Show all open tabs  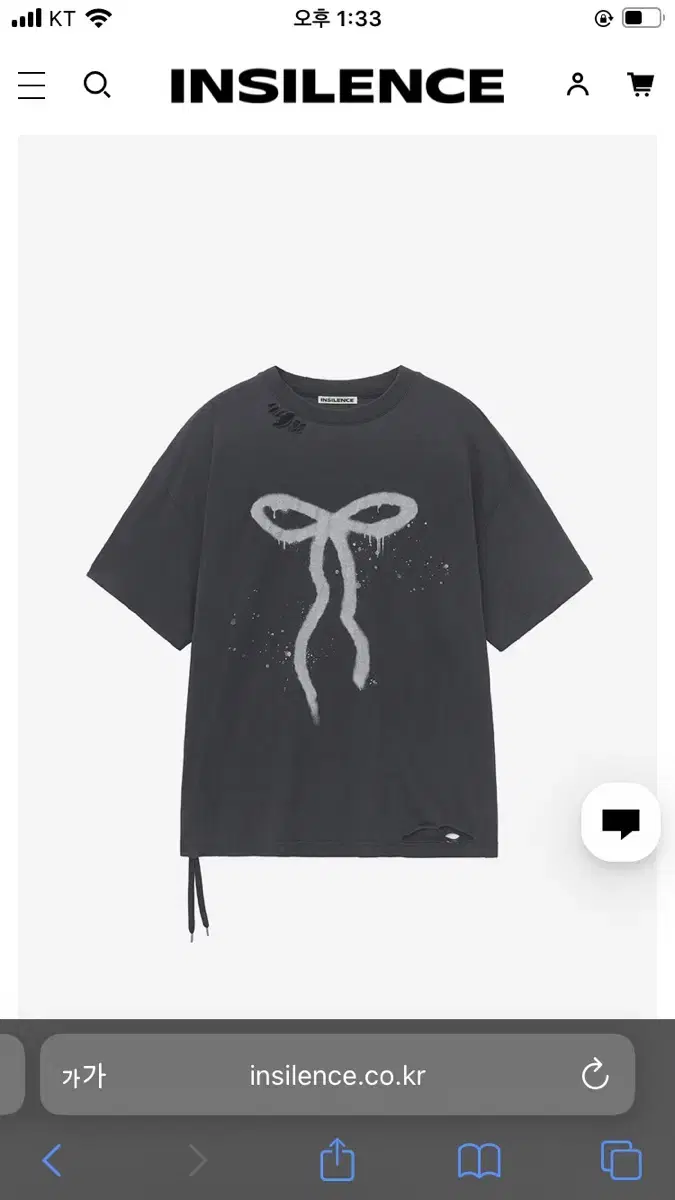[621, 1161]
